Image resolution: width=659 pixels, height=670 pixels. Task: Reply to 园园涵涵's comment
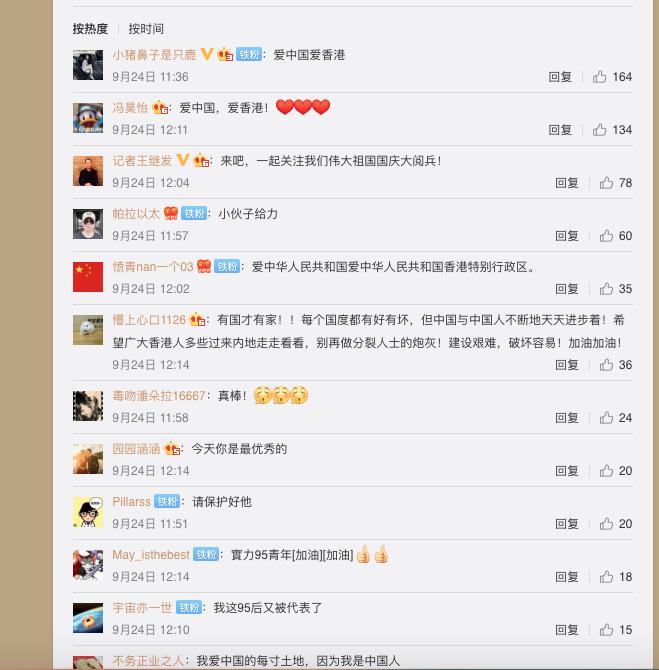567,471
